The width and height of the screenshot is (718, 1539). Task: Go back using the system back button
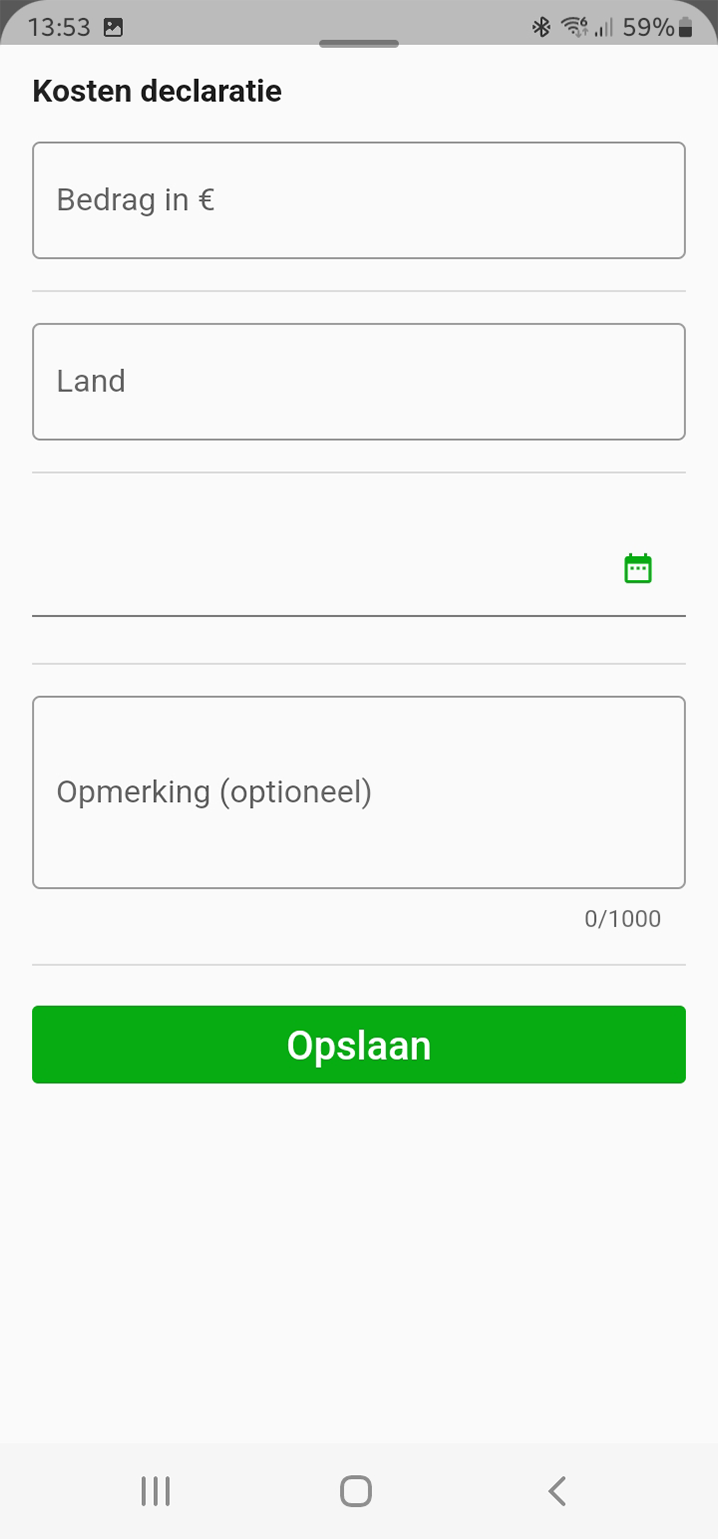[558, 1491]
